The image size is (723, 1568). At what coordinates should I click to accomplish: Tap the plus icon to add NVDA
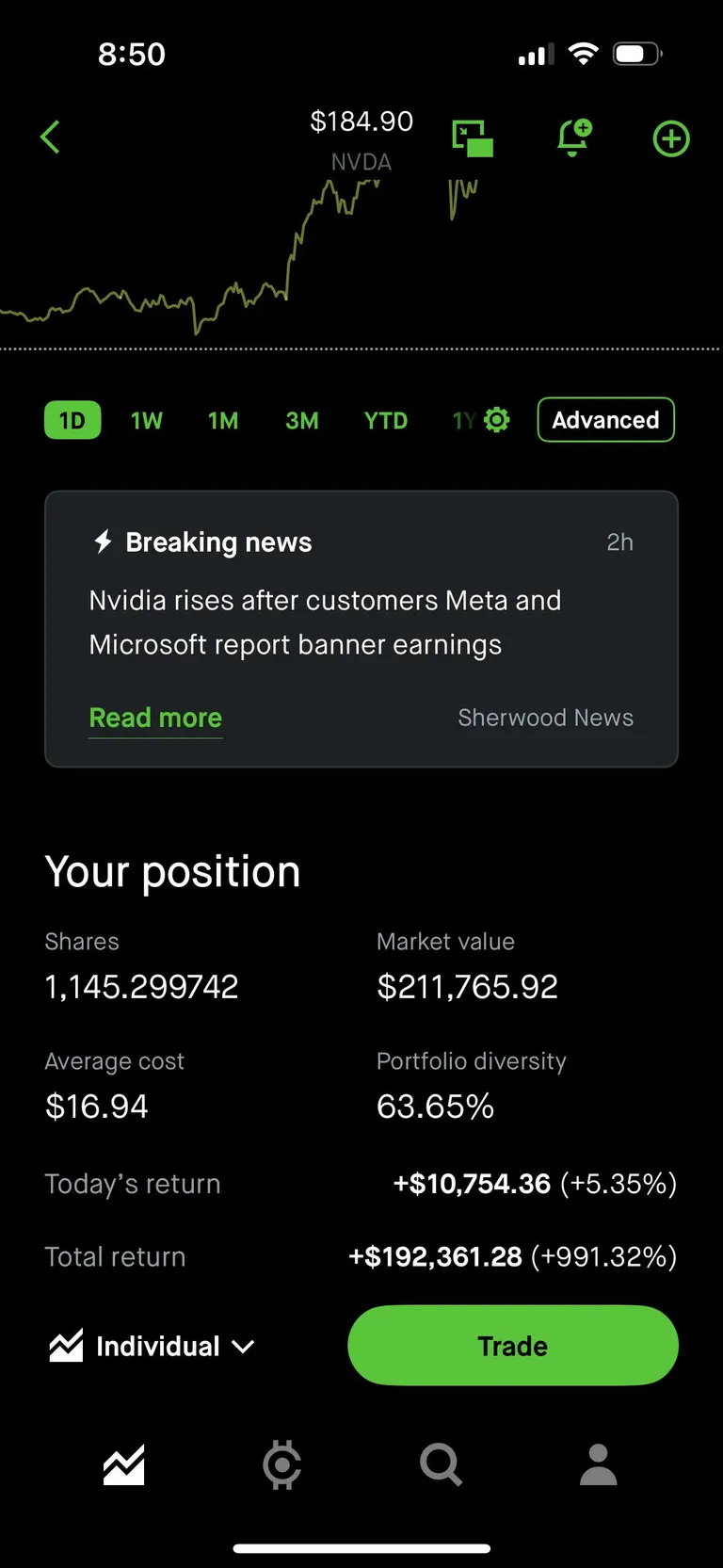[x=670, y=138]
